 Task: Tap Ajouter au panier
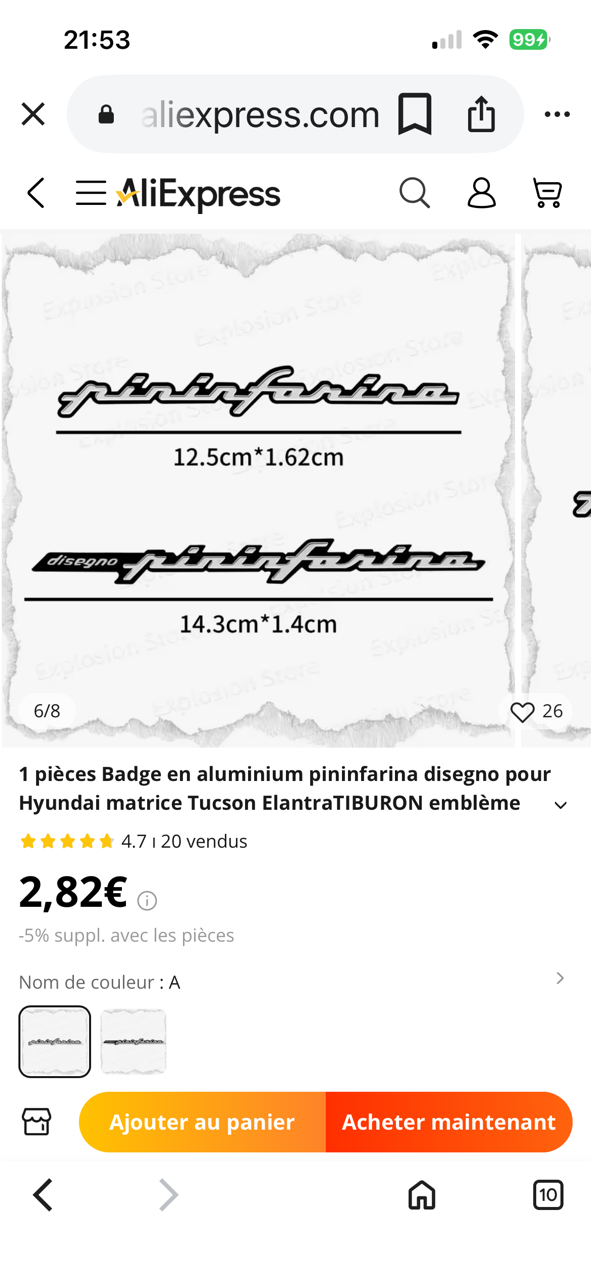click(202, 1122)
